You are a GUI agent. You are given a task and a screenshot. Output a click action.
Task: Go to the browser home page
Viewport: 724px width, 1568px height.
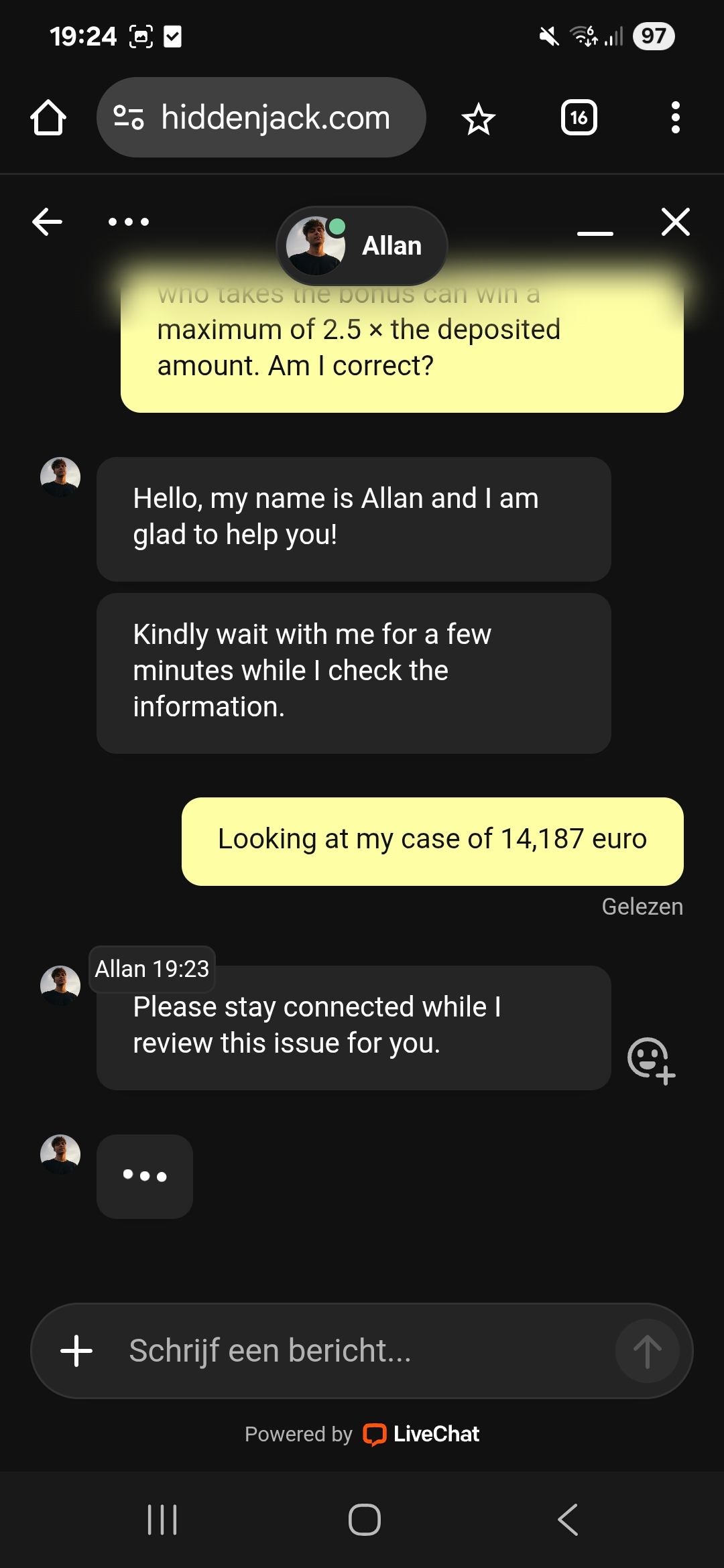pyautogui.click(x=48, y=118)
